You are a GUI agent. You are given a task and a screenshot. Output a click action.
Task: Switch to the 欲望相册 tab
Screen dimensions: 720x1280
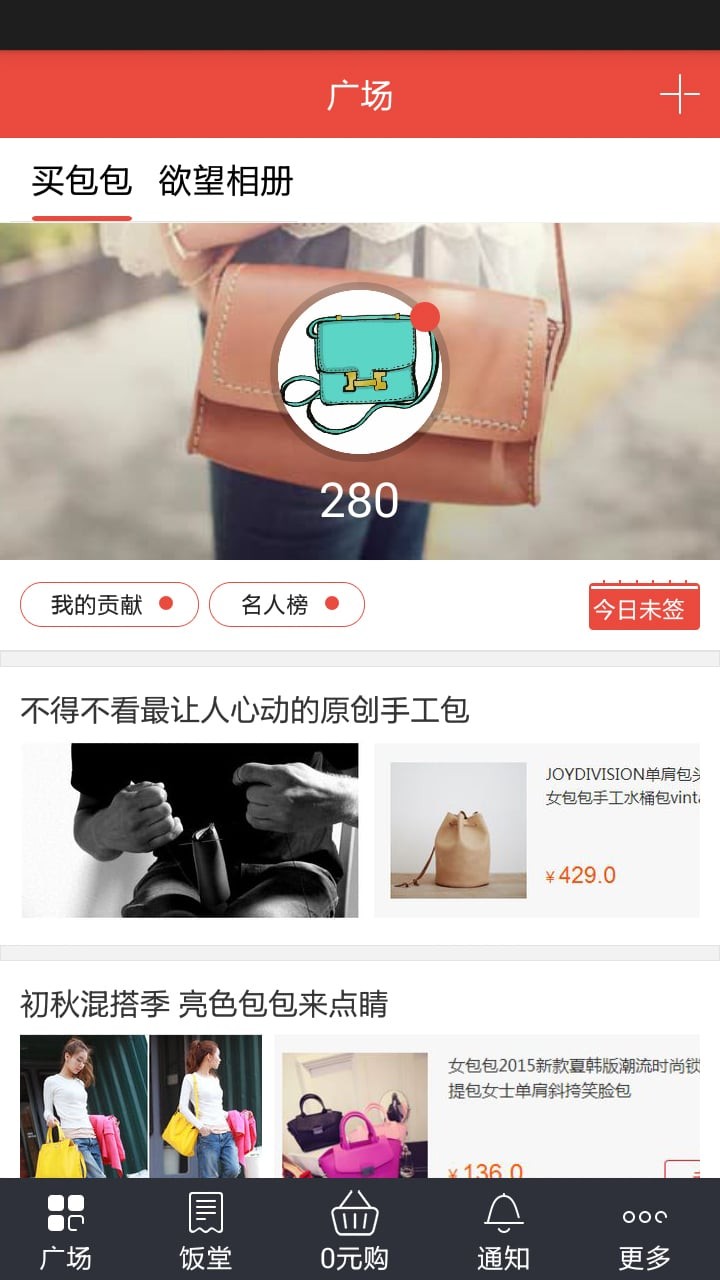(226, 182)
